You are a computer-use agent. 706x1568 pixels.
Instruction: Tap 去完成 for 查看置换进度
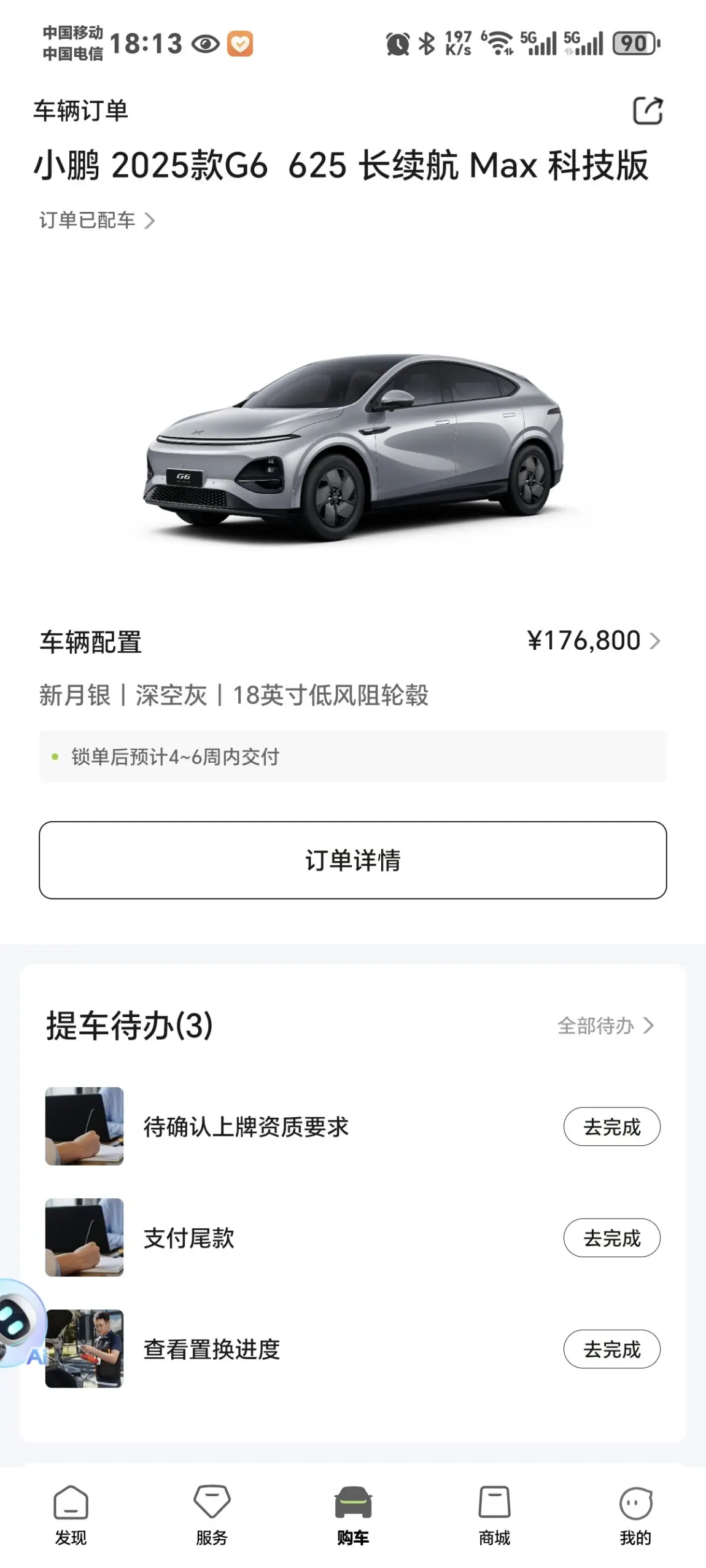click(611, 1349)
